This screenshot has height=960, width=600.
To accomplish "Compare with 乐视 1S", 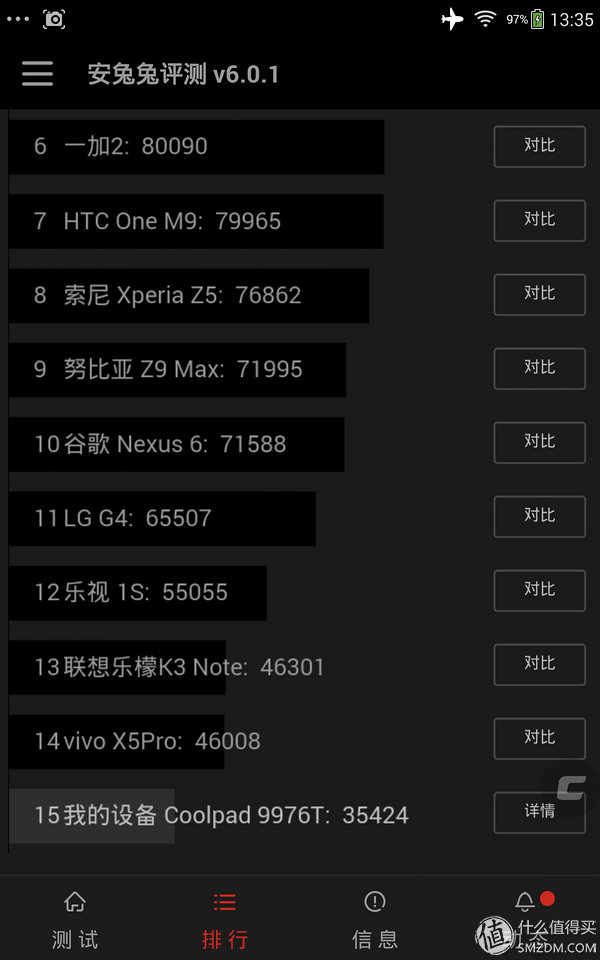I will pos(539,590).
